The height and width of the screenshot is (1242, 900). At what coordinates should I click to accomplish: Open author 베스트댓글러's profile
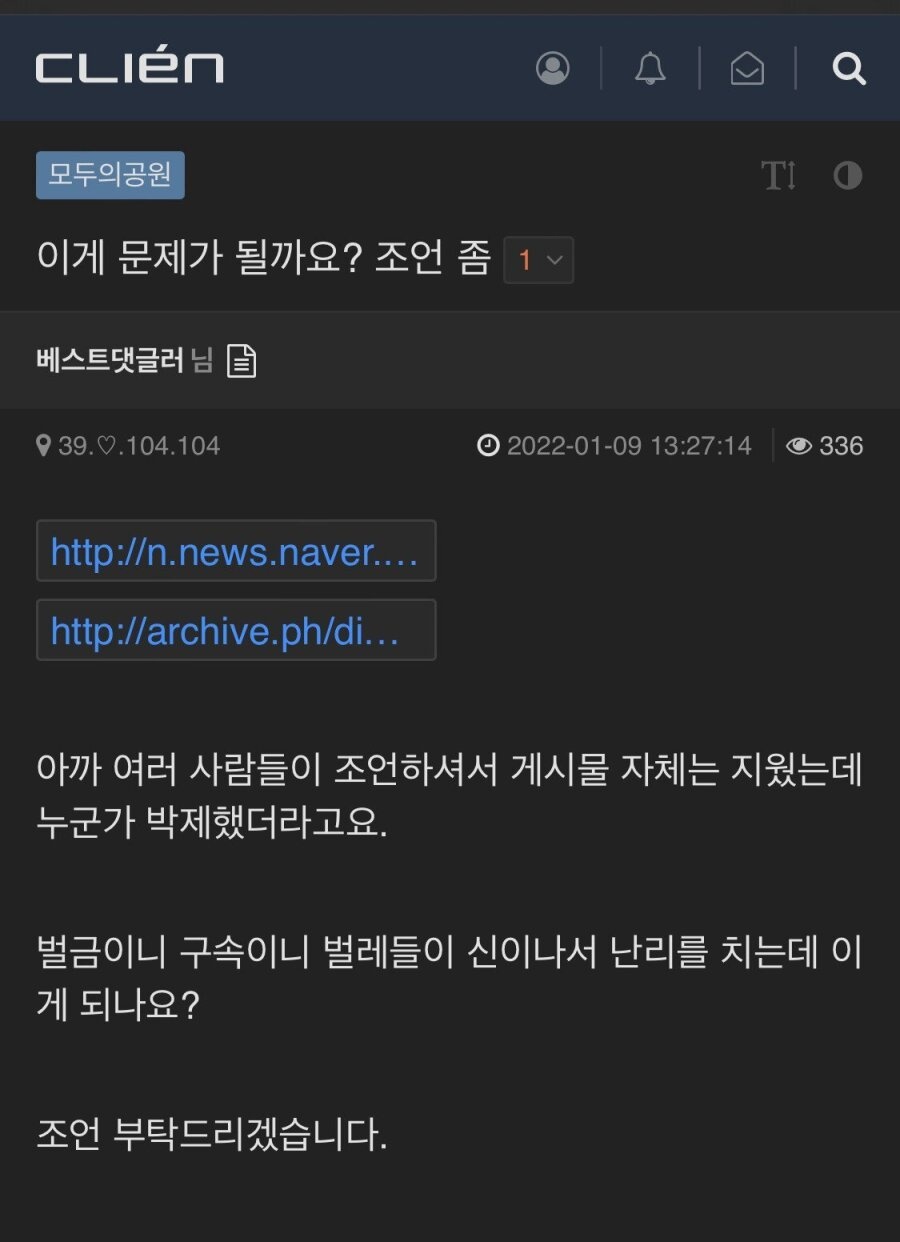(x=110, y=360)
